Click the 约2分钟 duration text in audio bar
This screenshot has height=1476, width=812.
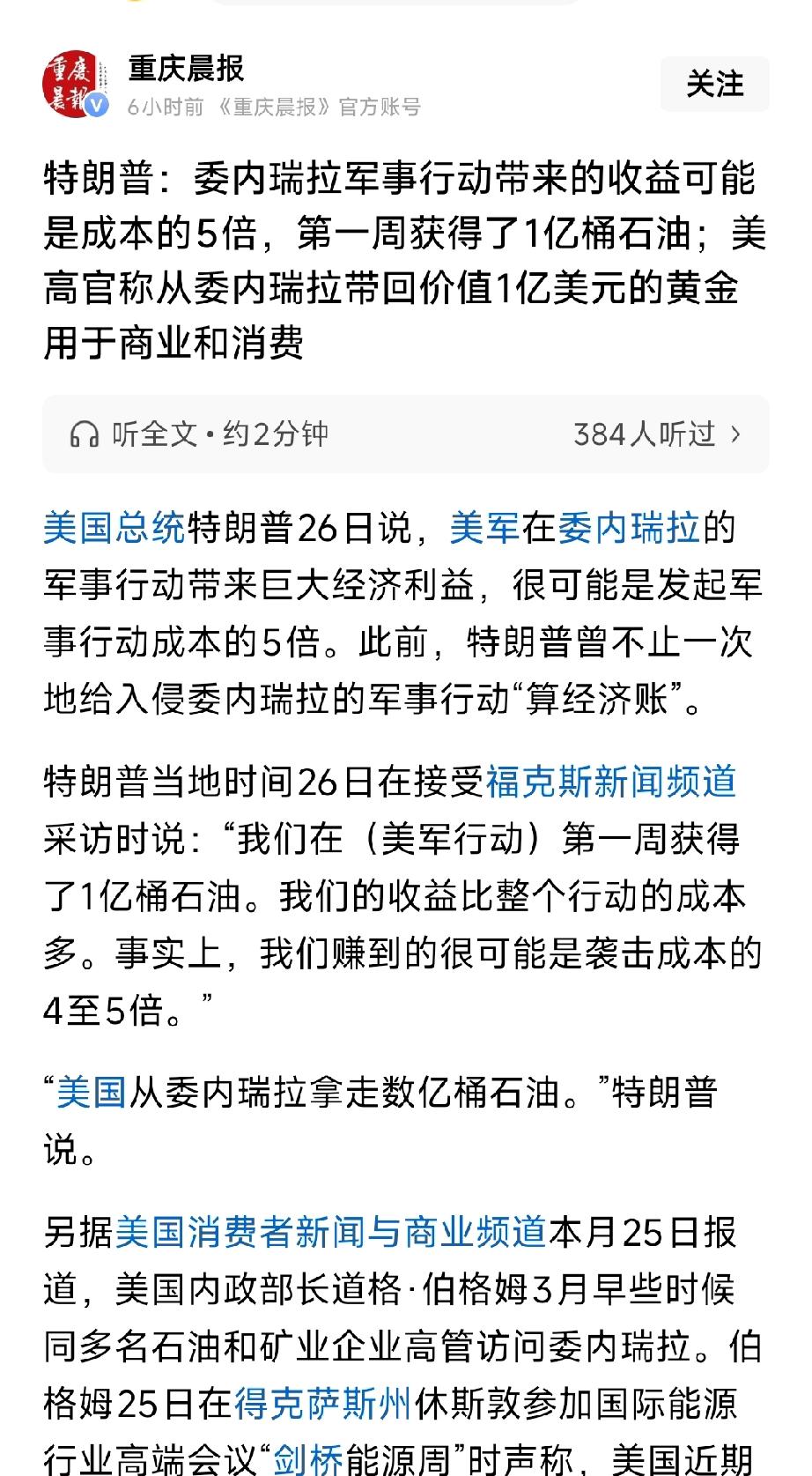click(275, 431)
